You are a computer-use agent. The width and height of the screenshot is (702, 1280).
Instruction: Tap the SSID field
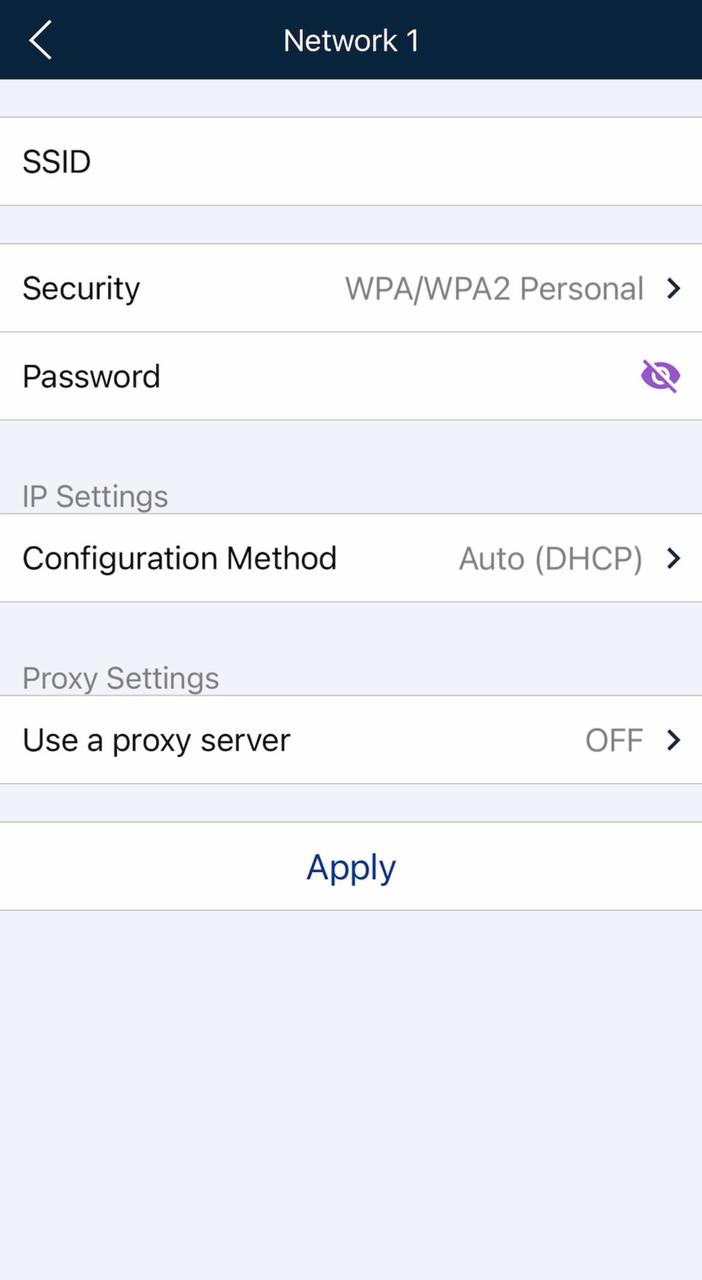pyautogui.click(x=351, y=162)
